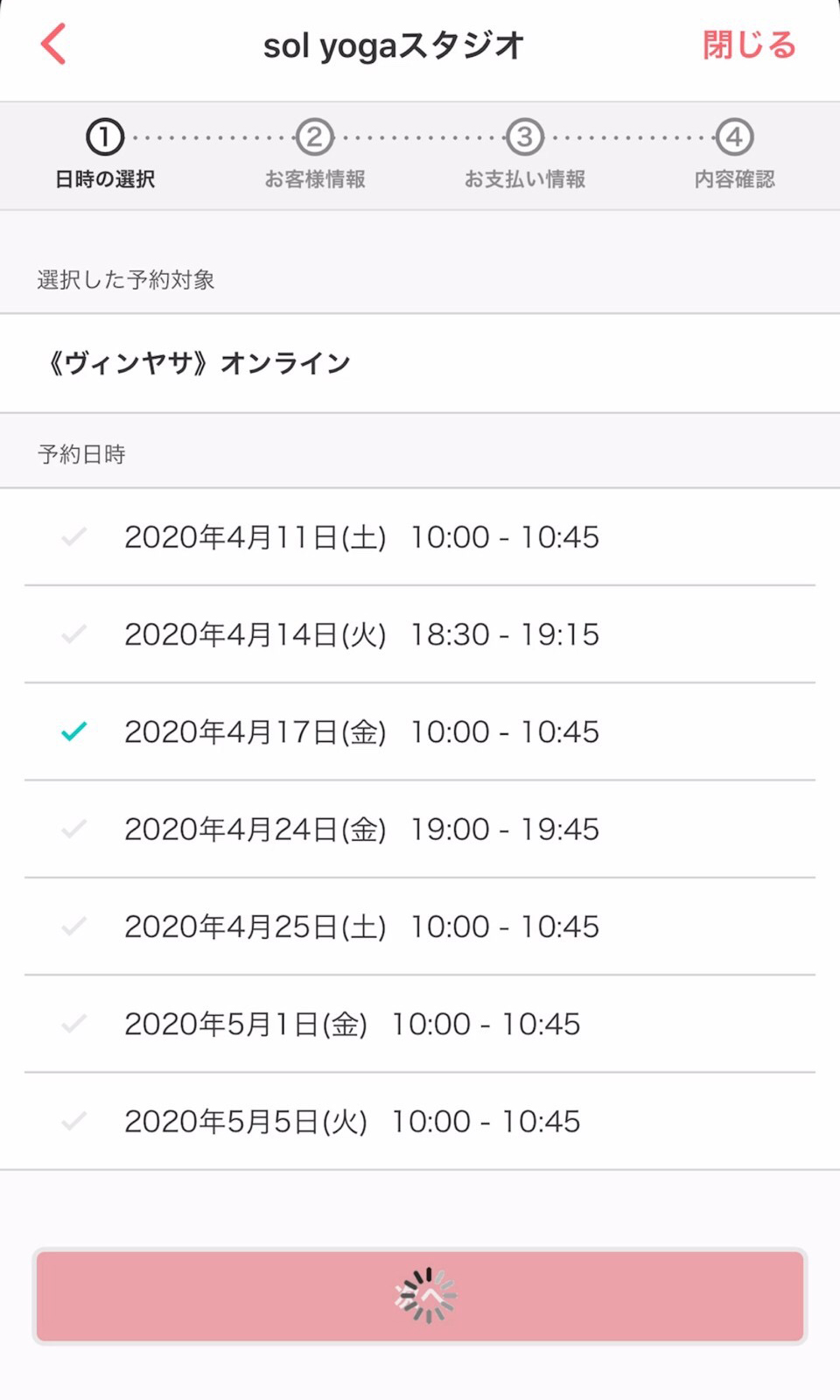
Task: Select the 2020年4月11日 10:00 slot
Action: click(360, 537)
